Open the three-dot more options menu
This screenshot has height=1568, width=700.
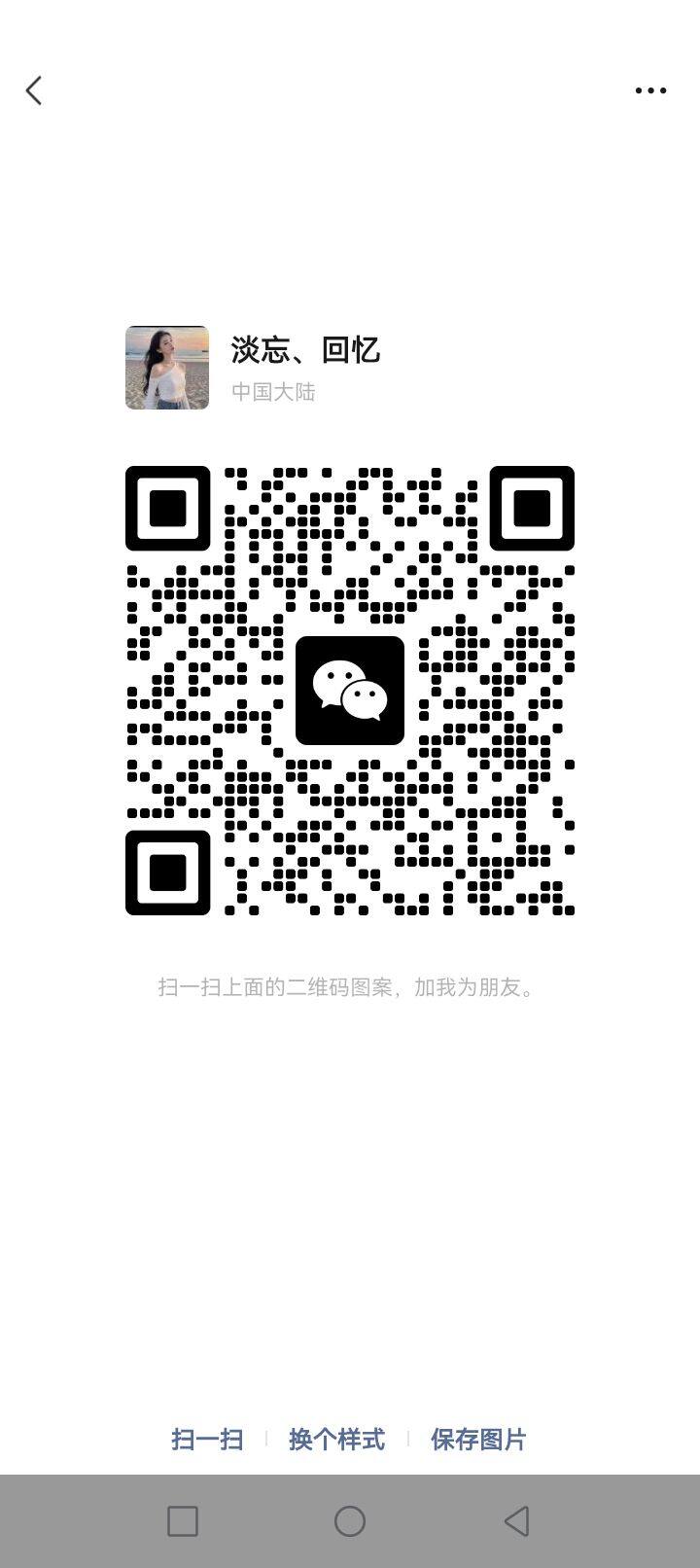[650, 90]
